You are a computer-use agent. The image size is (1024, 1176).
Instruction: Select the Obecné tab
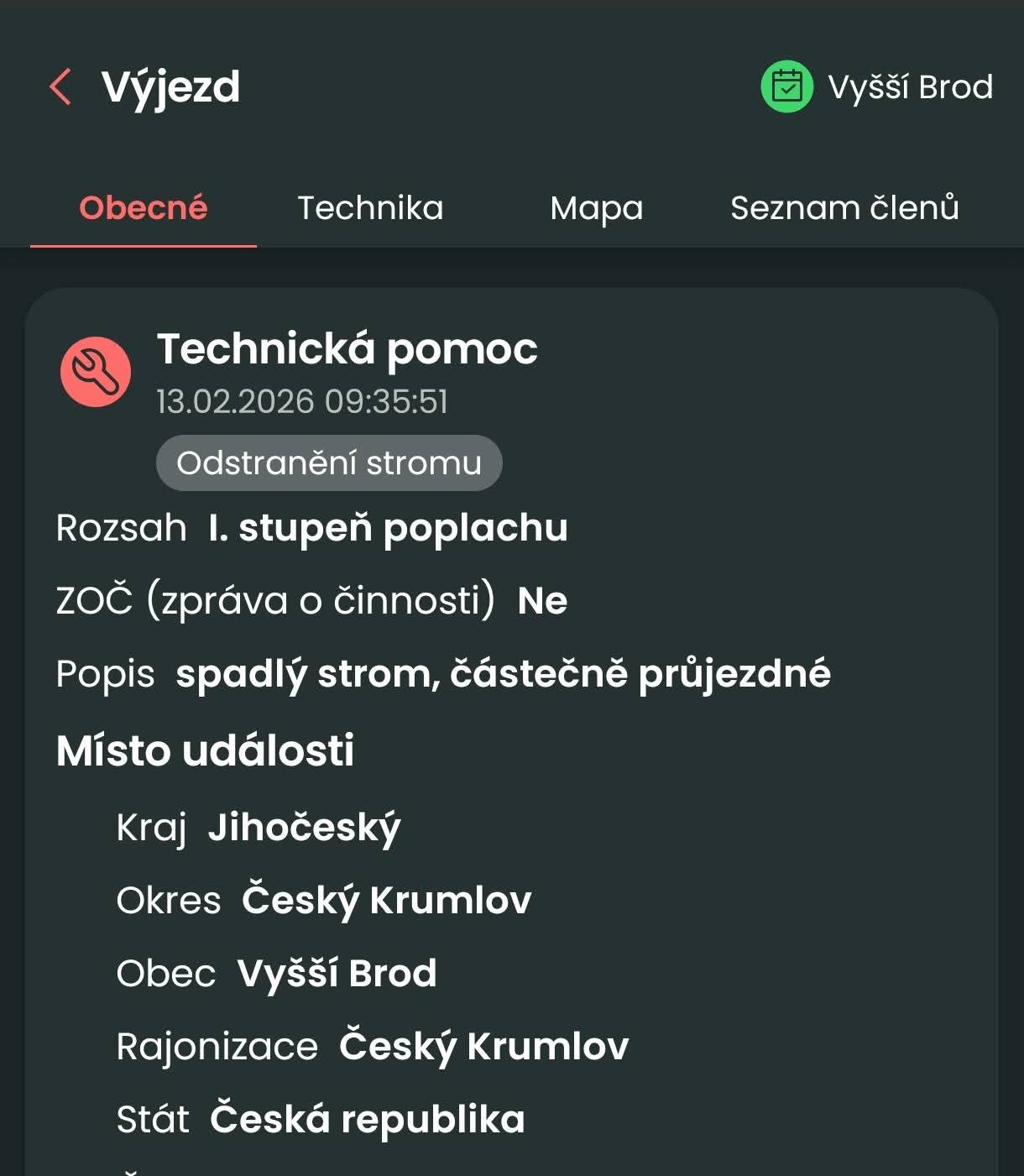tap(144, 208)
